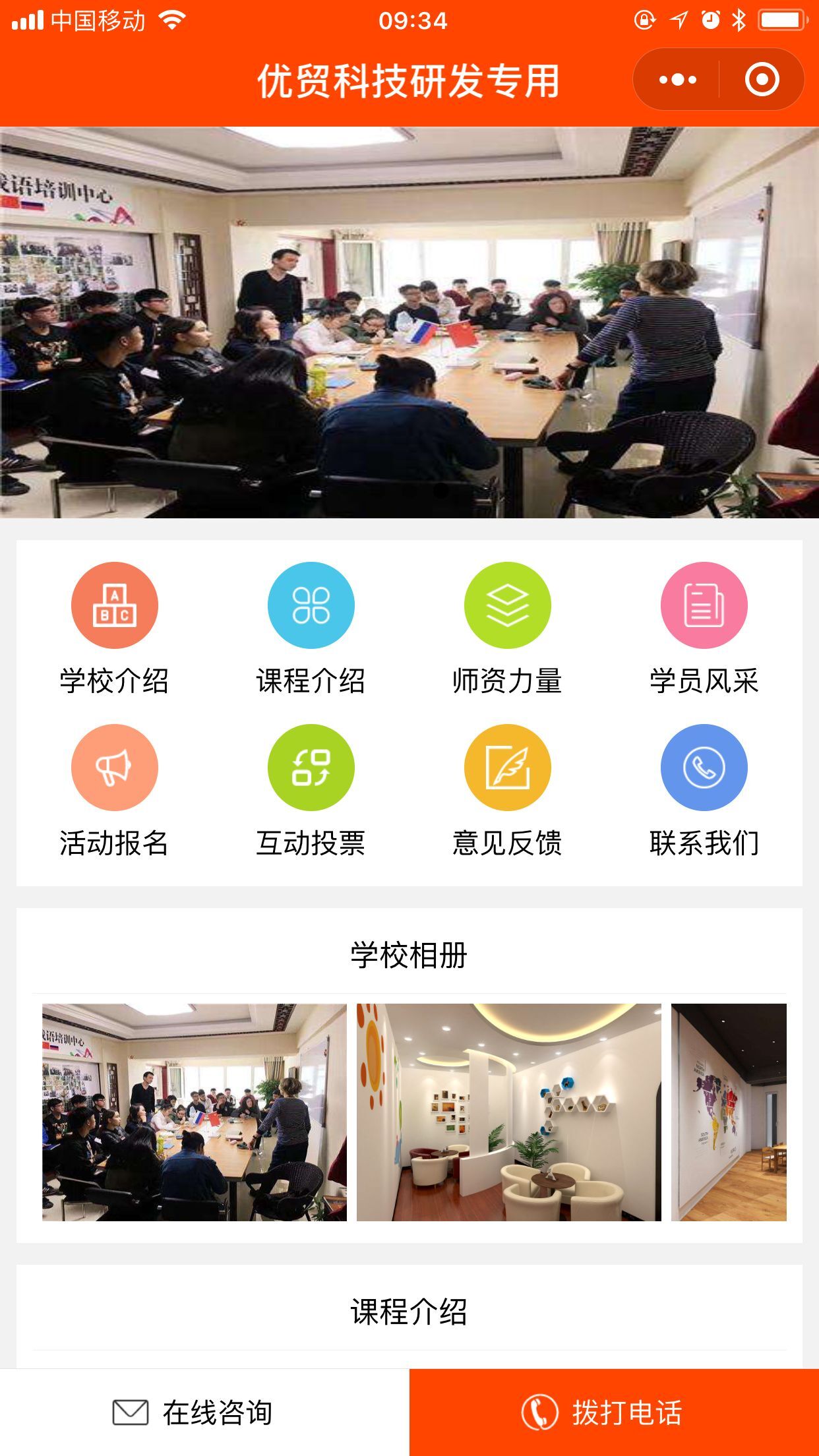The height and width of the screenshot is (1456, 819).
Task: Open the mini program overflow menu
Action: [677, 80]
